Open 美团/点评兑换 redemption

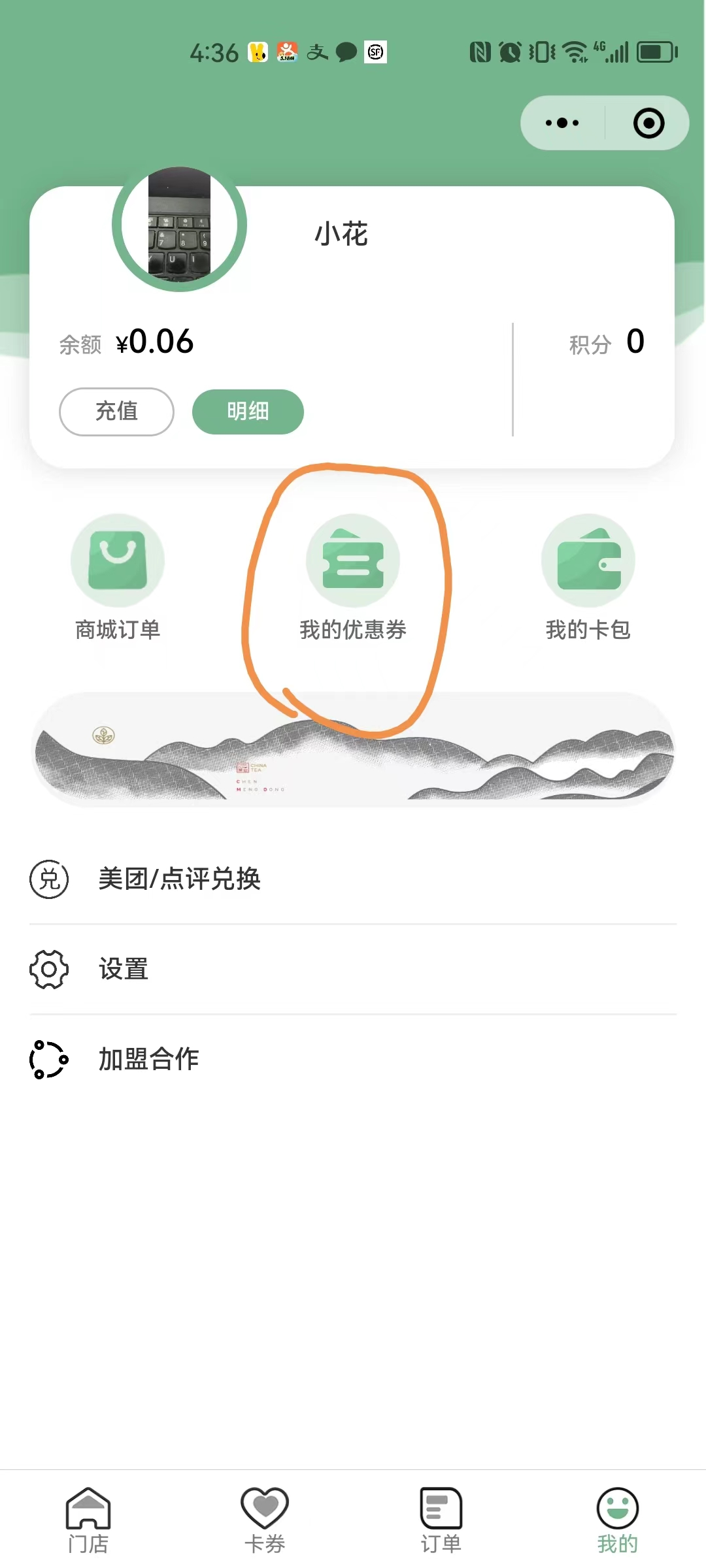coord(179,879)
